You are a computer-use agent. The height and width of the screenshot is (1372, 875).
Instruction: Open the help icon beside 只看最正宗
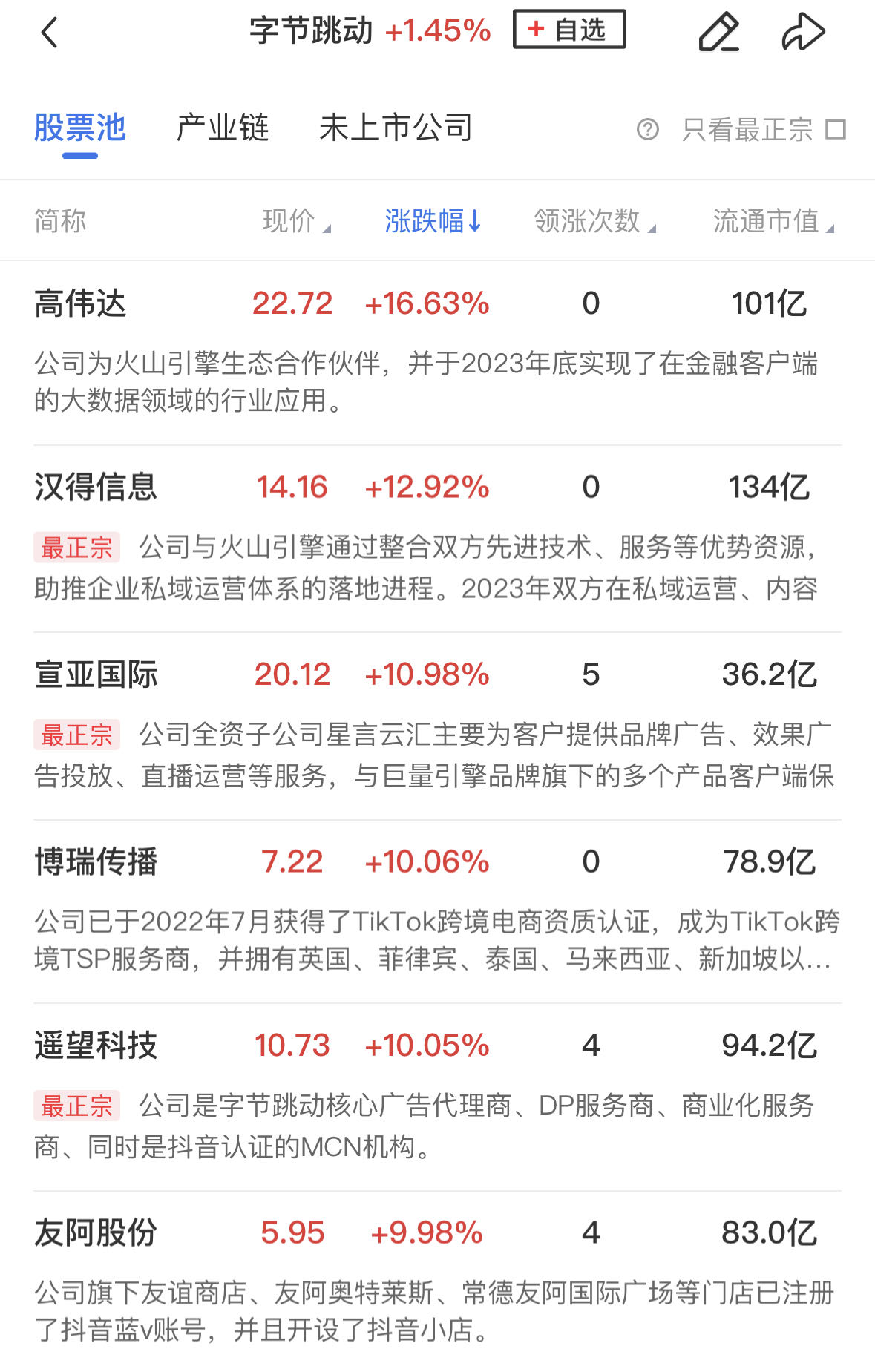648,130
